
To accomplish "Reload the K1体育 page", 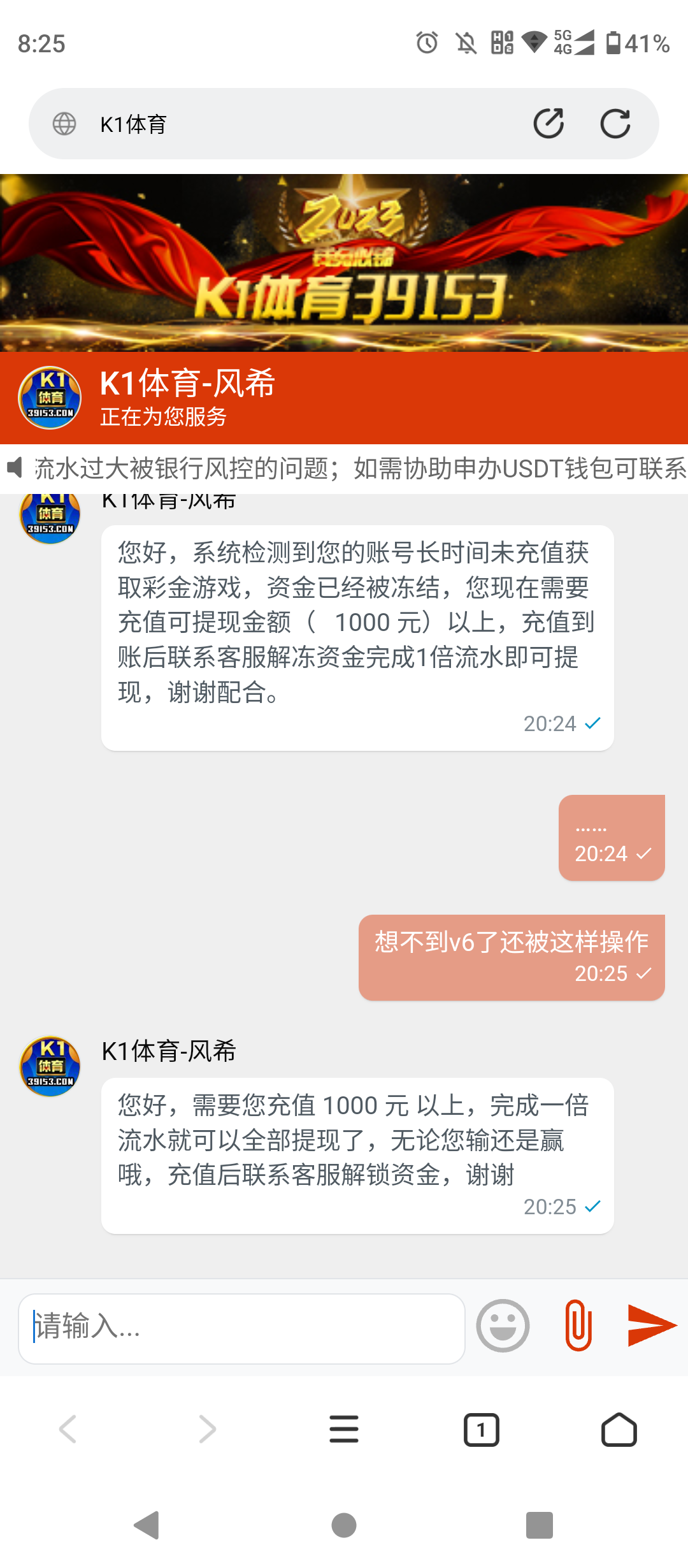I will 615,124.
